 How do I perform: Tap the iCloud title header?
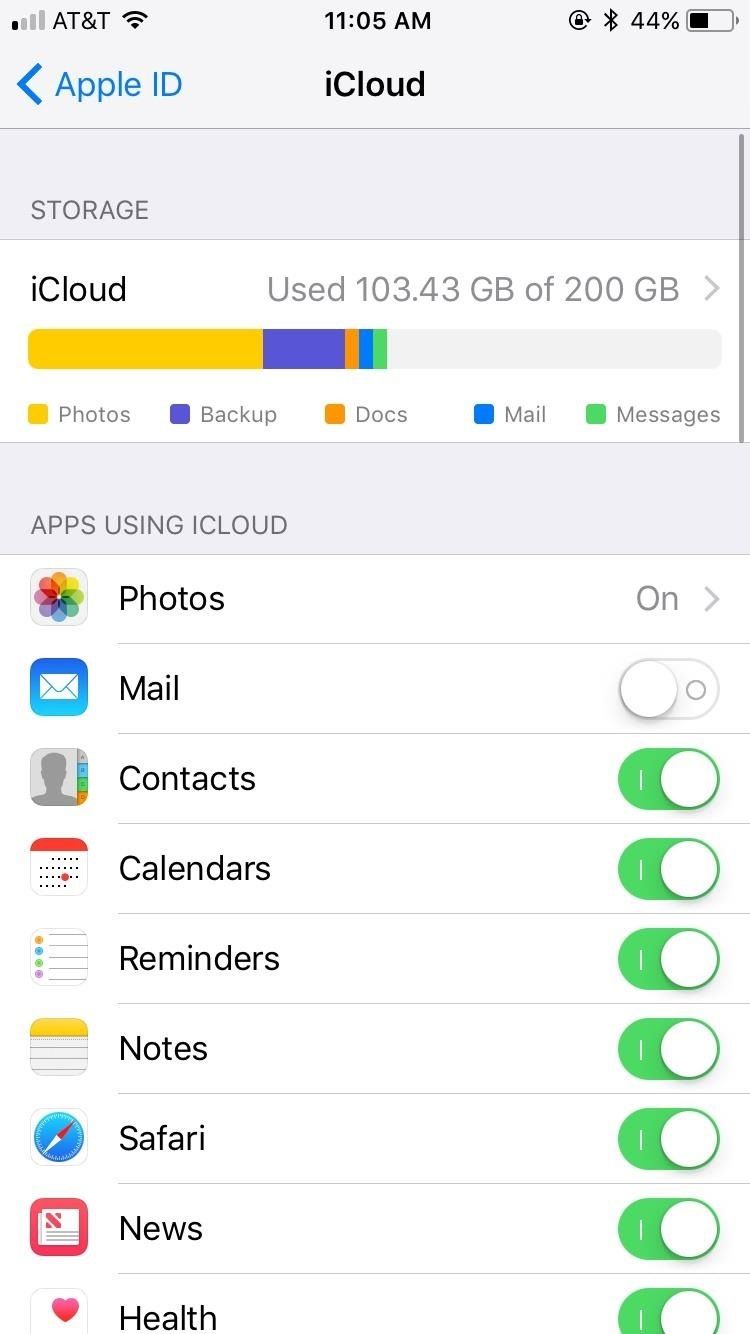tap(374, 84)
